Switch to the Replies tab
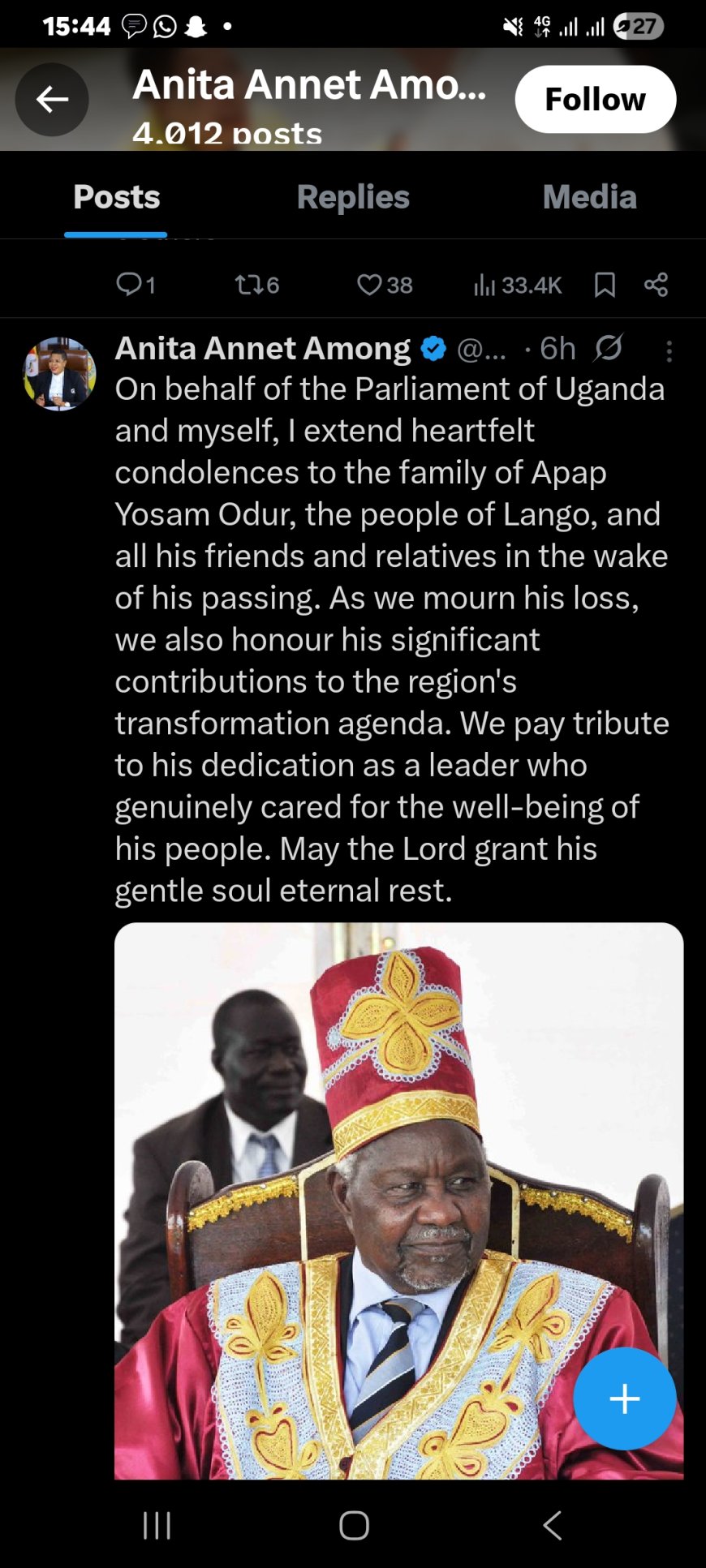Screen dimensions: 706x1568 (x=353, y=197)
